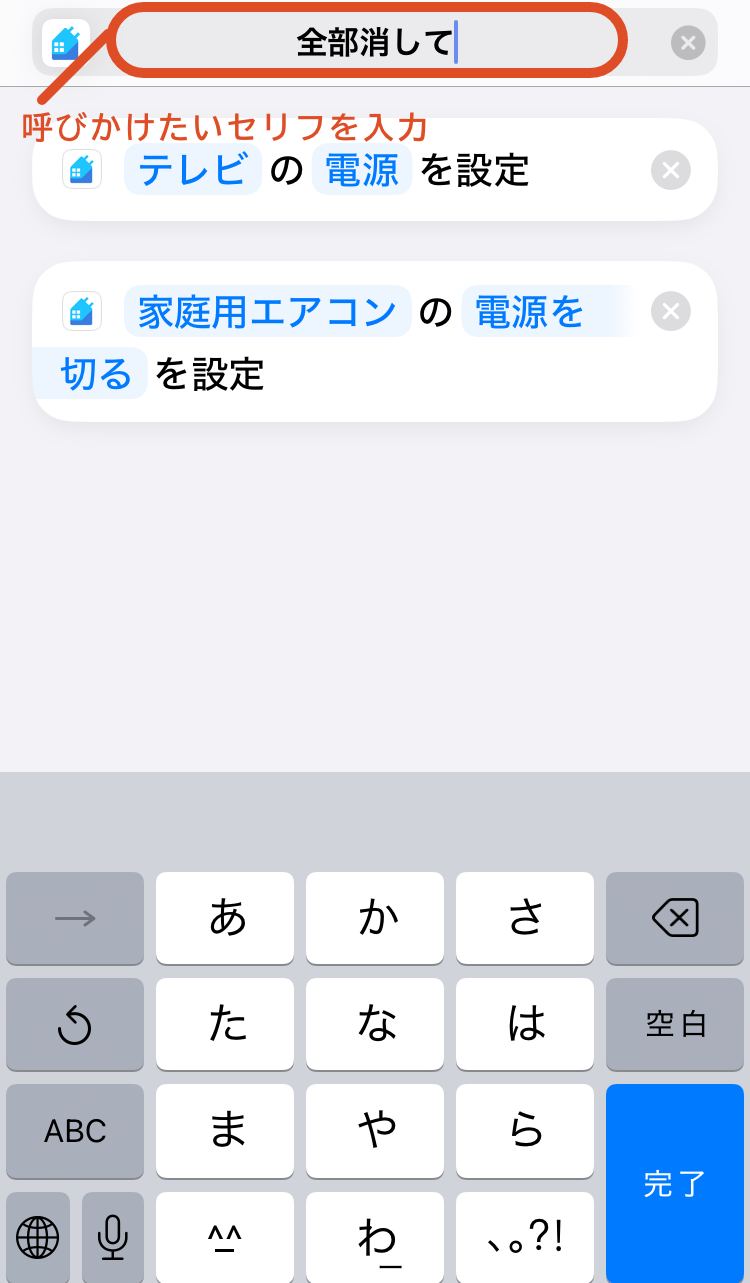Select the 電源 token to change it
Viewport: 750px width, 1283px height.
pyautogui.click(x=362, y=169)
